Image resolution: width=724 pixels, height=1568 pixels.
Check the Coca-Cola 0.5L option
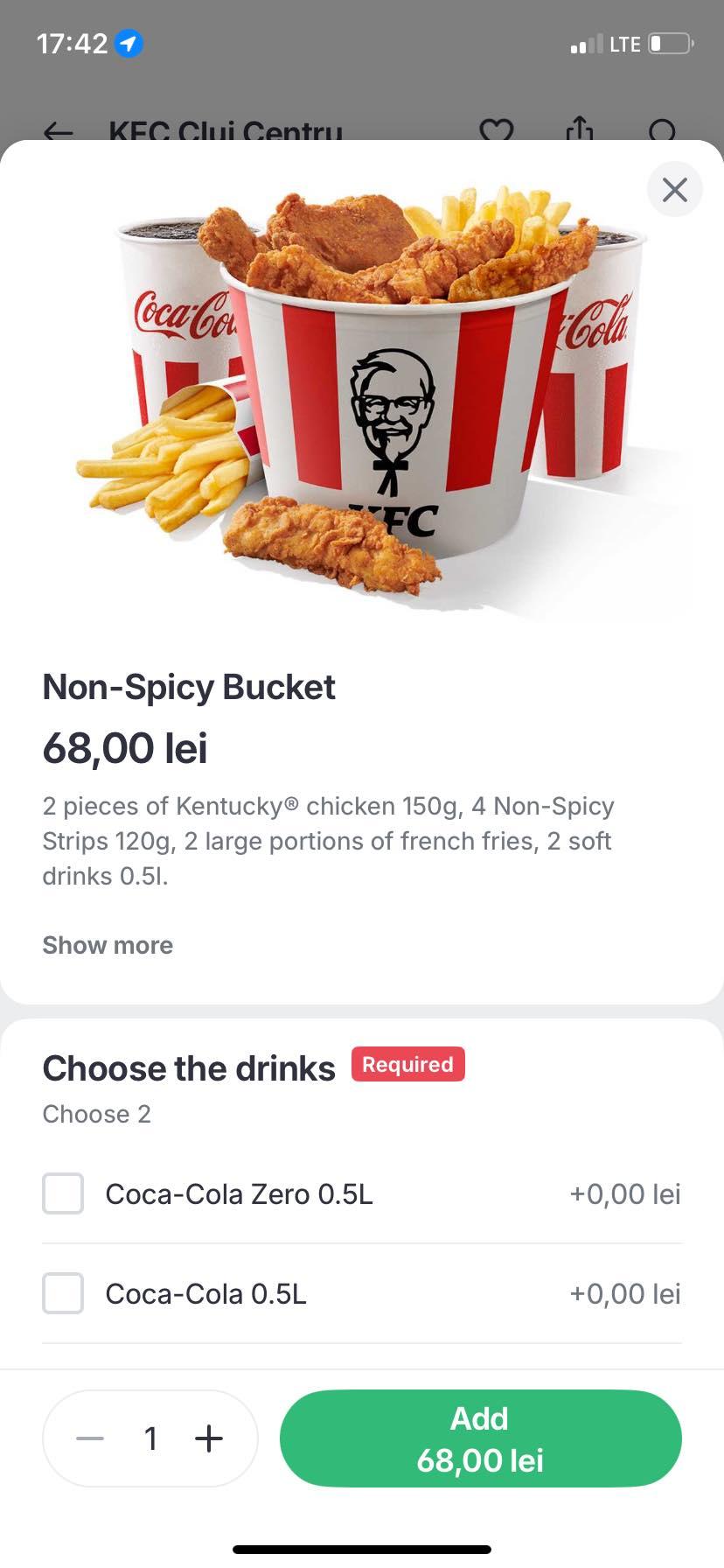63,1293
